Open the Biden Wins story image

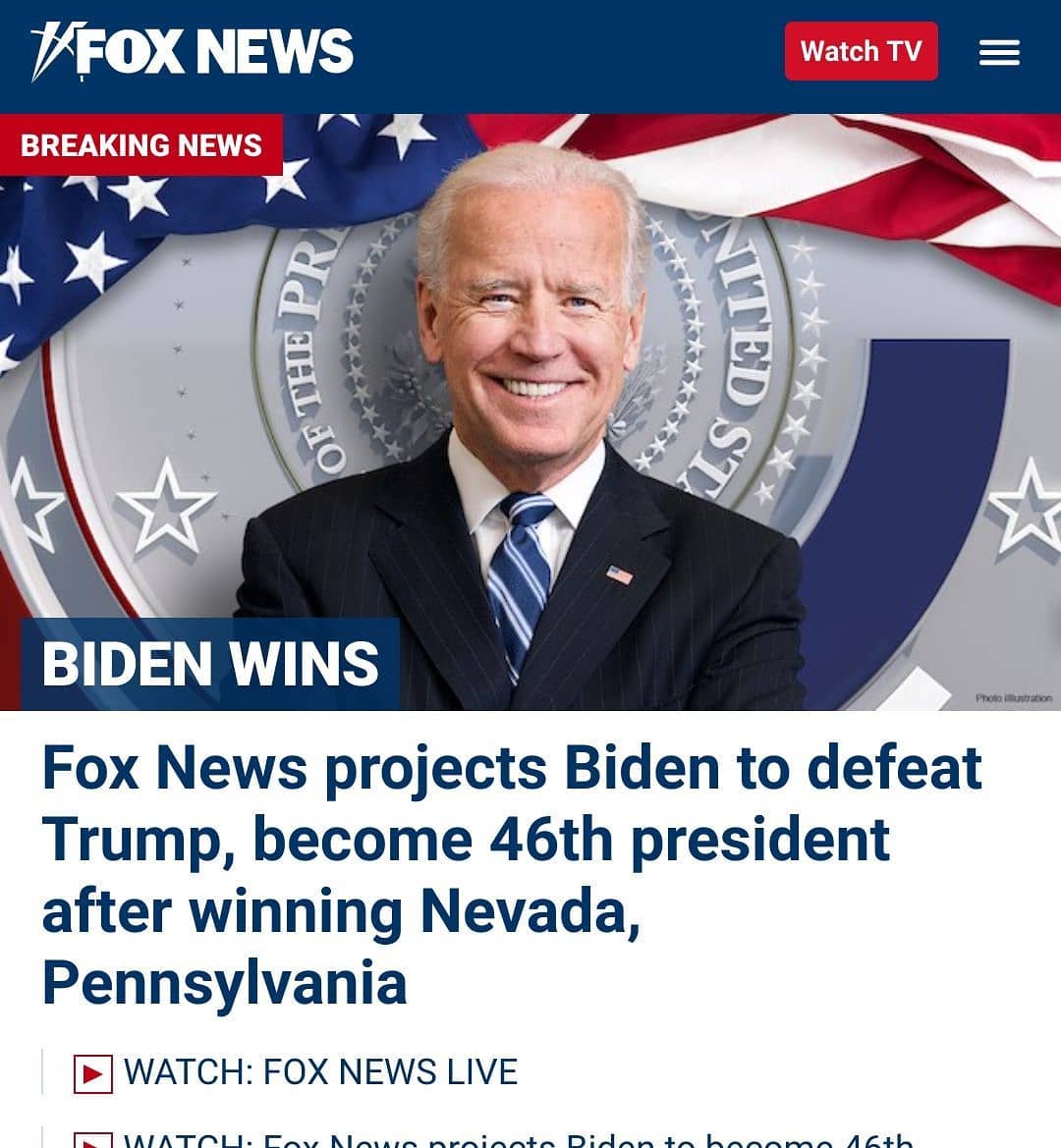(530, 412)
